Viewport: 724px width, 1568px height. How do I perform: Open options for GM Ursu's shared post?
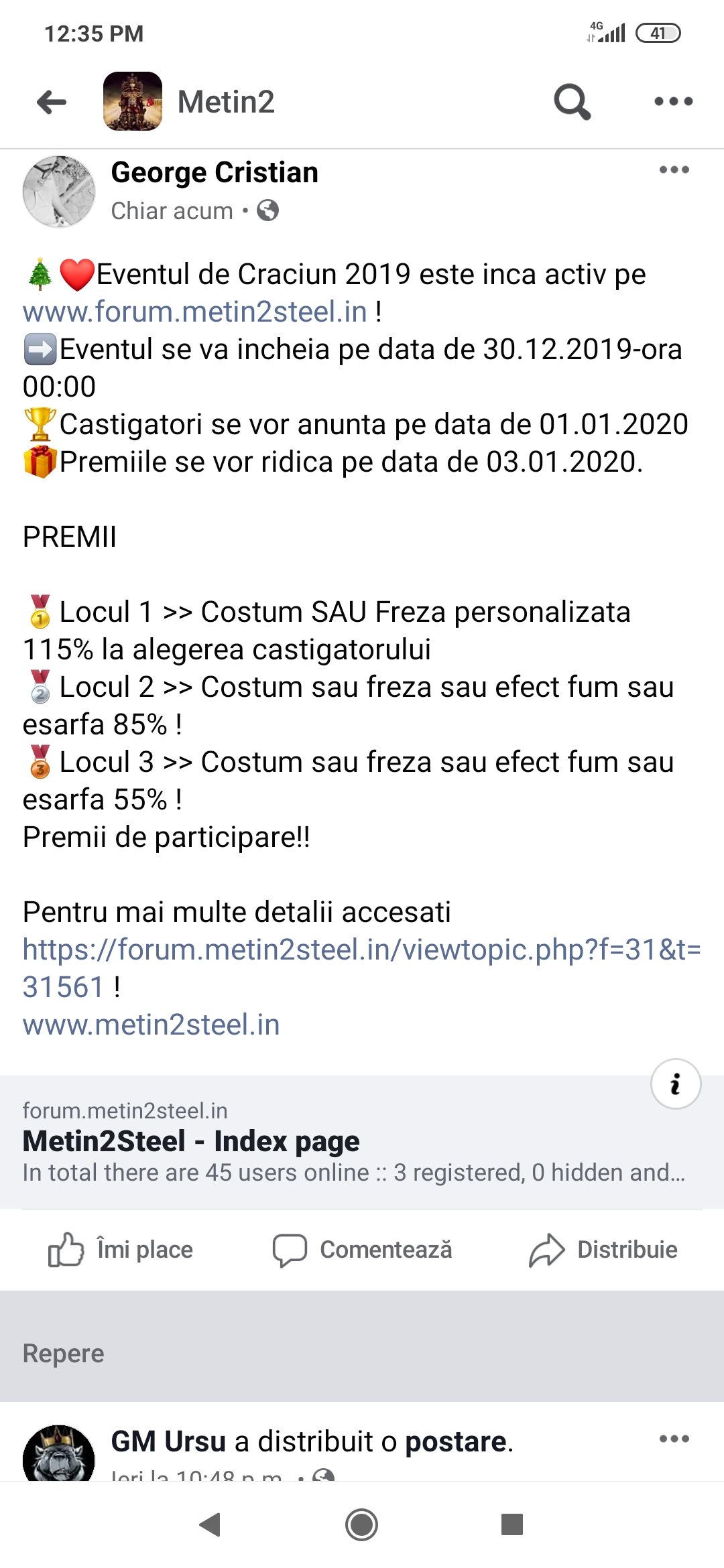674,1439
